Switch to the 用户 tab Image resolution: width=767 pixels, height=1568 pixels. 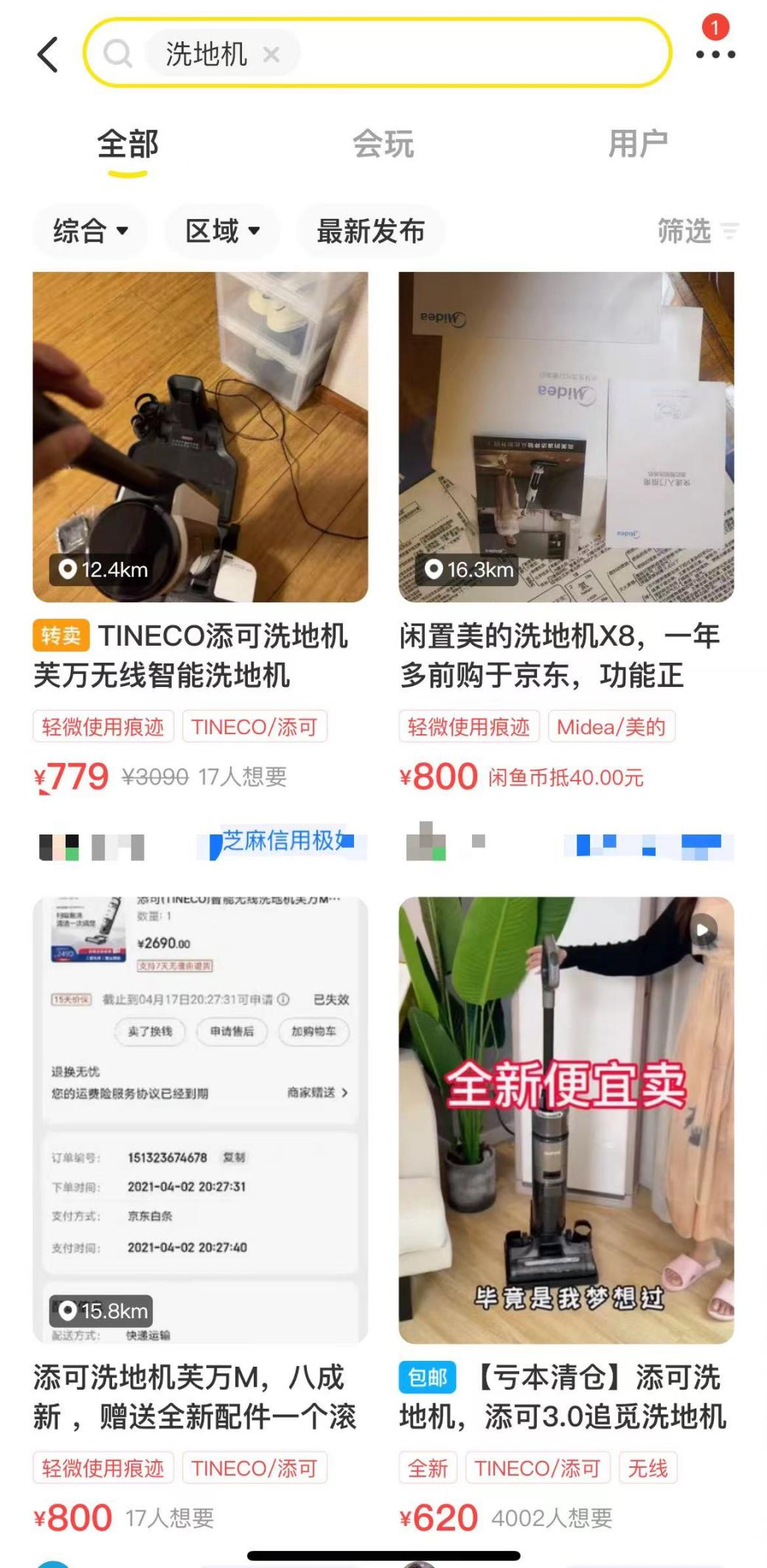[x=637, y=144]
